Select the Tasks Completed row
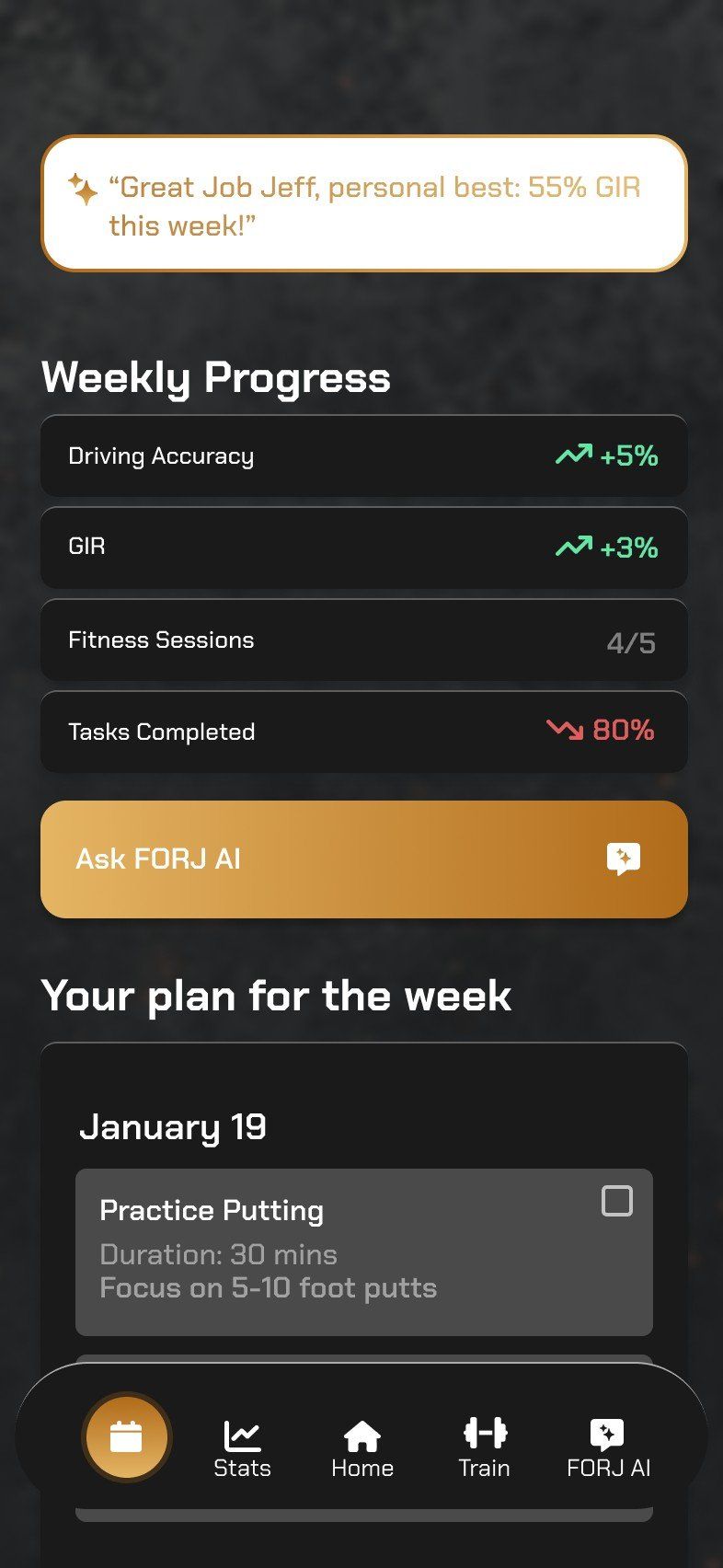 point(363,732)
